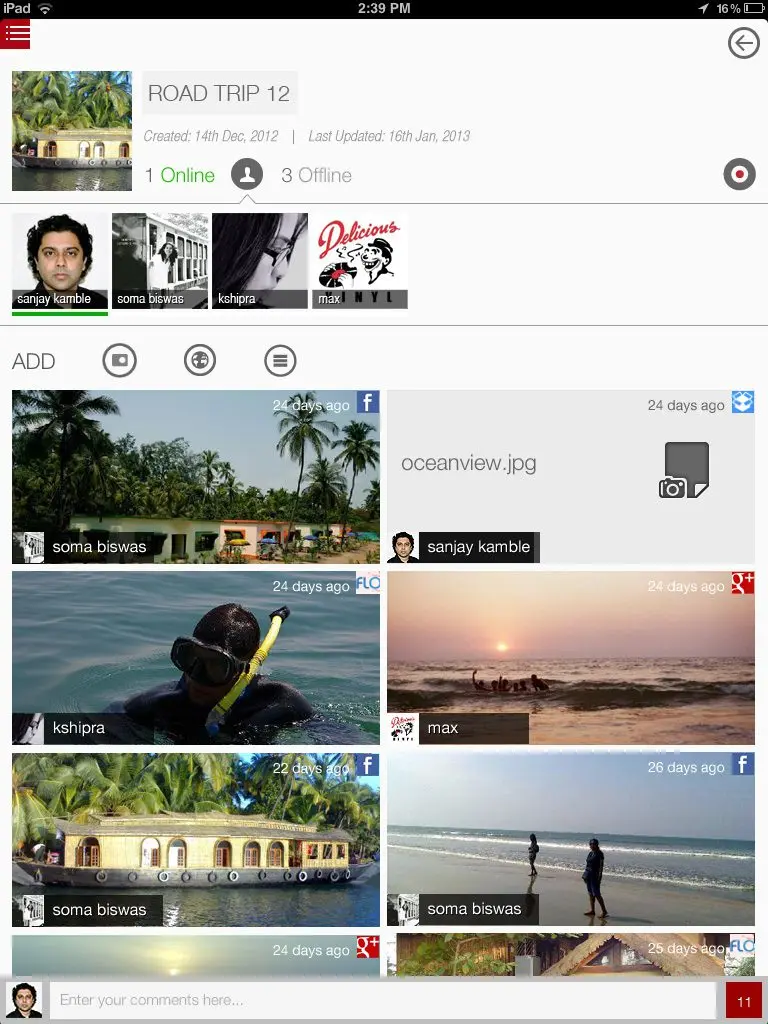The image size is (768, 1024).
Task: Focus the comments input field
Action: 383,1000
